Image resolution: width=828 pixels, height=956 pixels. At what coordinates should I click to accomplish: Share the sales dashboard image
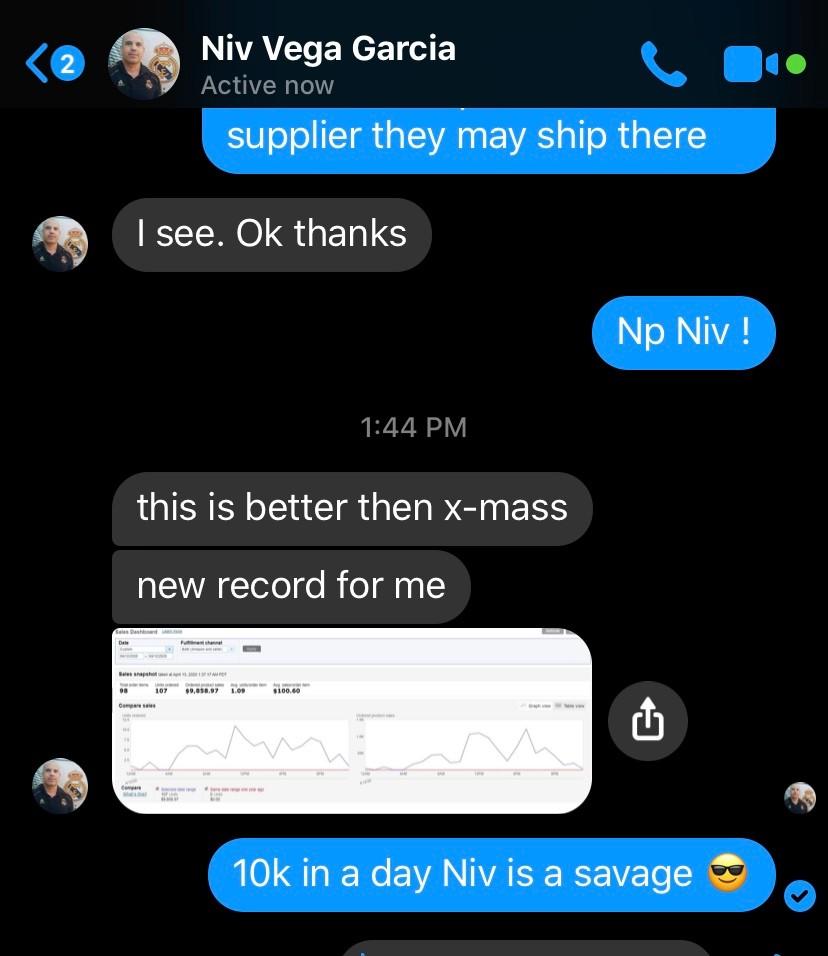click(x=648, y=721)
